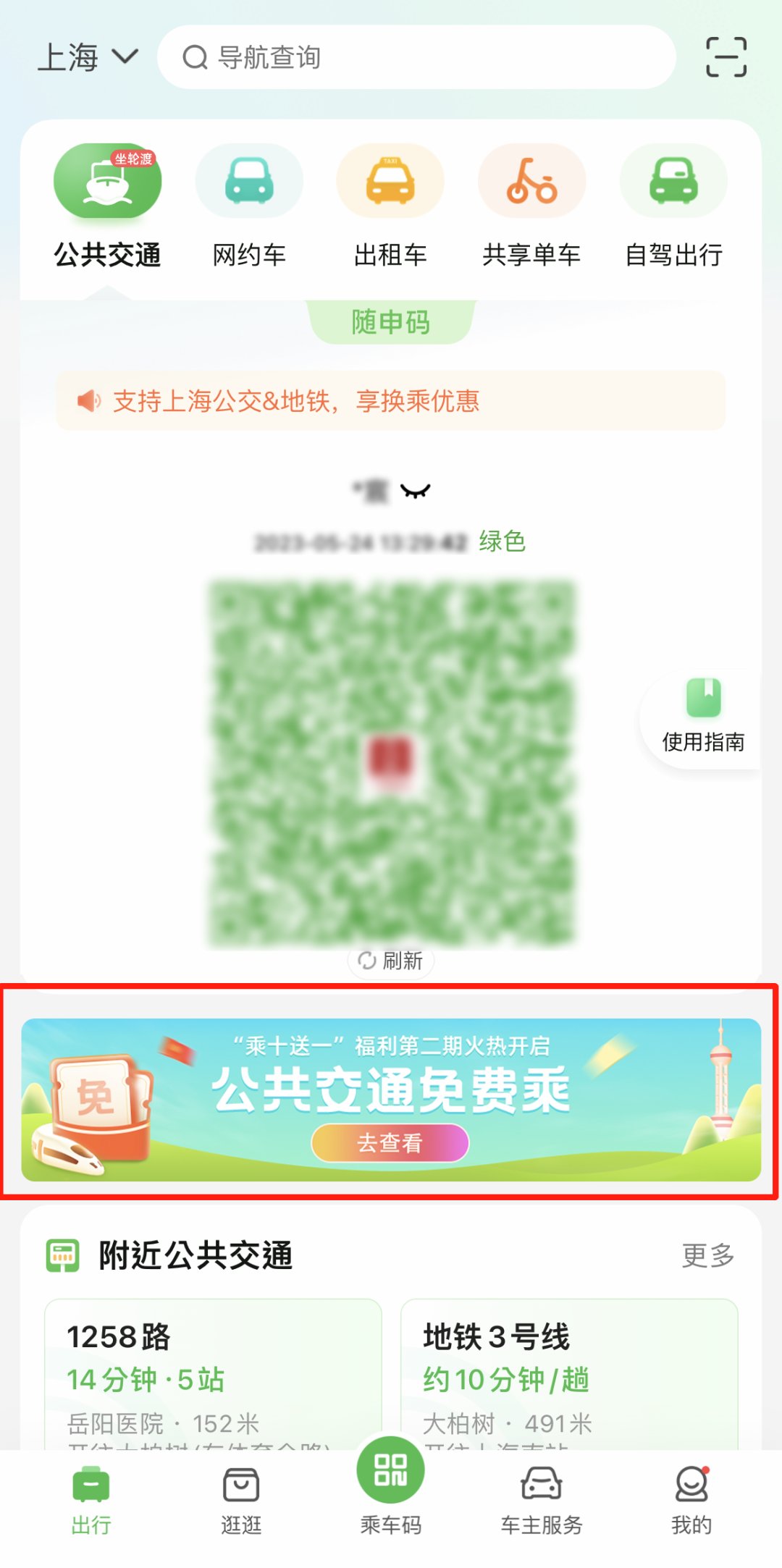782x1568 pixels.
Task: Tap 去查看 on free ride banner
Action: tap(390, 1143)
